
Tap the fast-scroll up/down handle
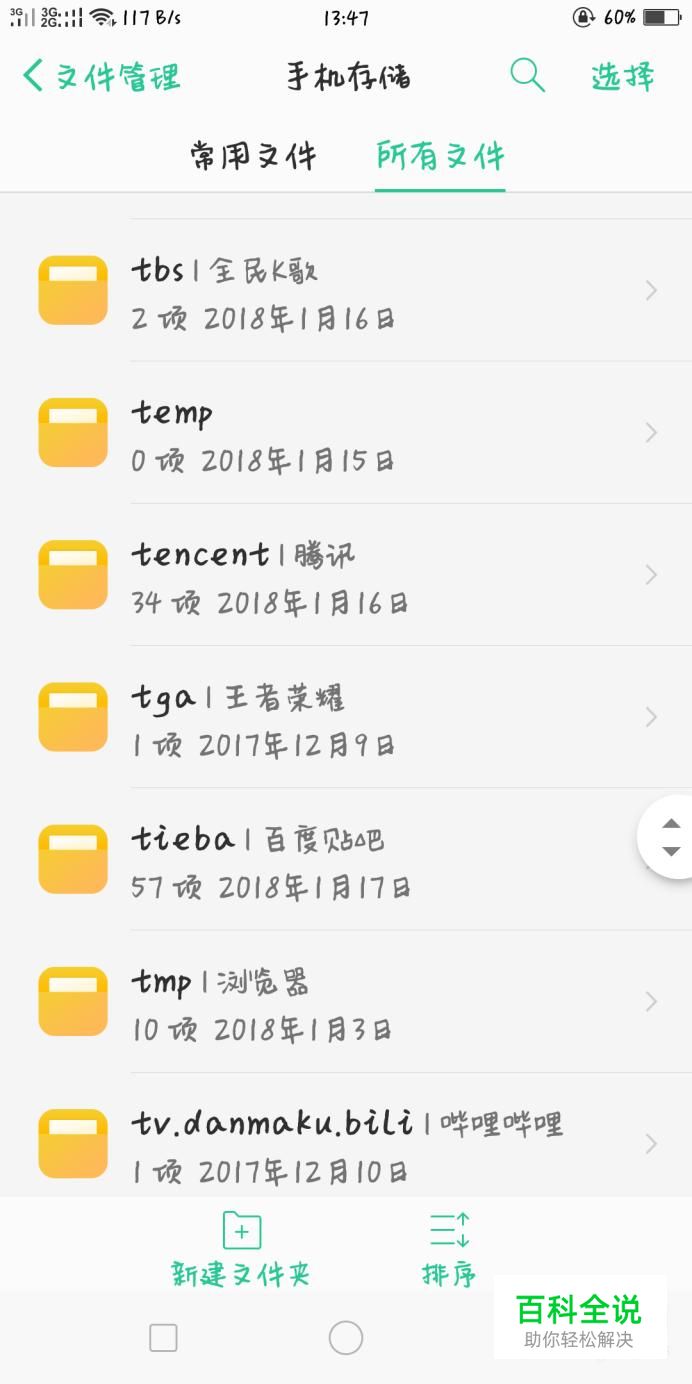click(670, 837)
